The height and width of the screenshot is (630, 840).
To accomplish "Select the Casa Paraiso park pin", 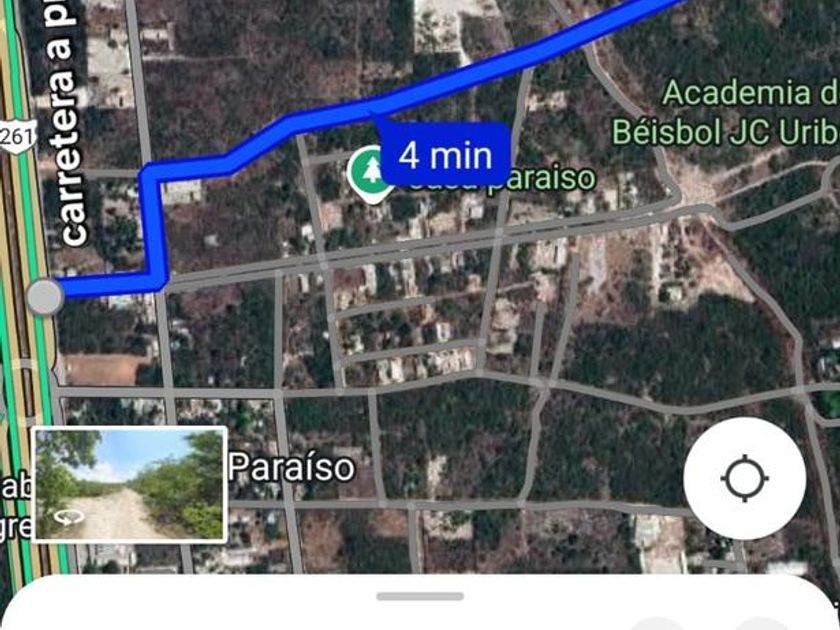I will click(370, 173).
